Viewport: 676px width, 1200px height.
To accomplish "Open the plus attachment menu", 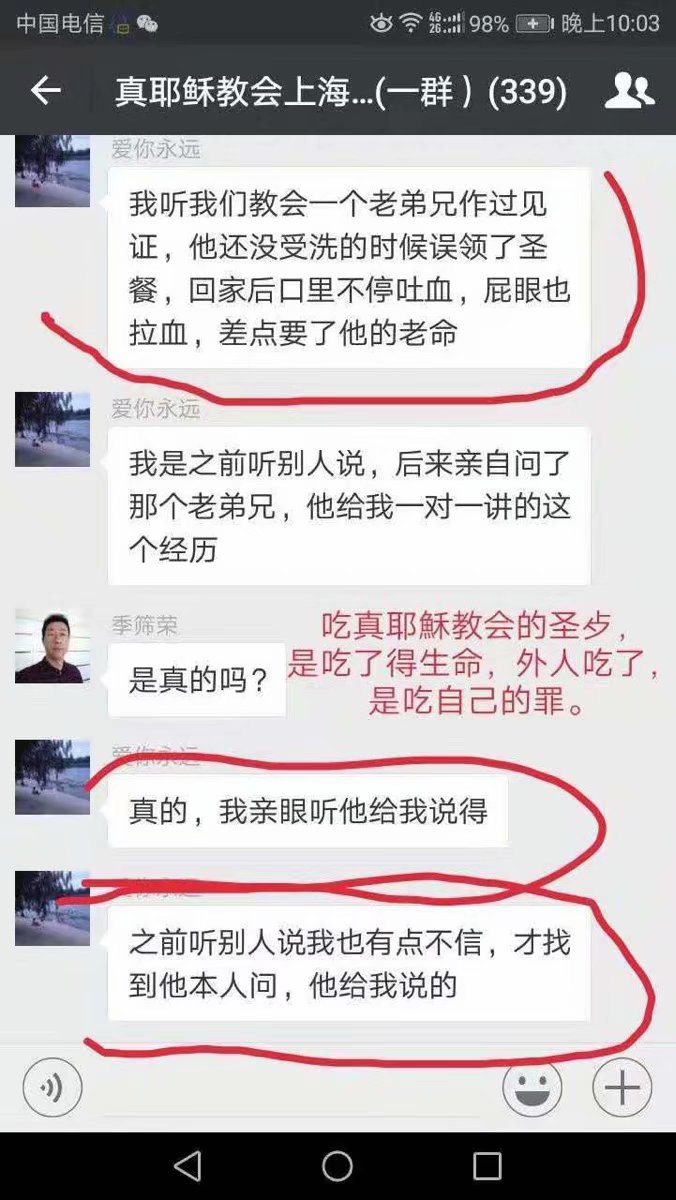I will coord(622,1087).
